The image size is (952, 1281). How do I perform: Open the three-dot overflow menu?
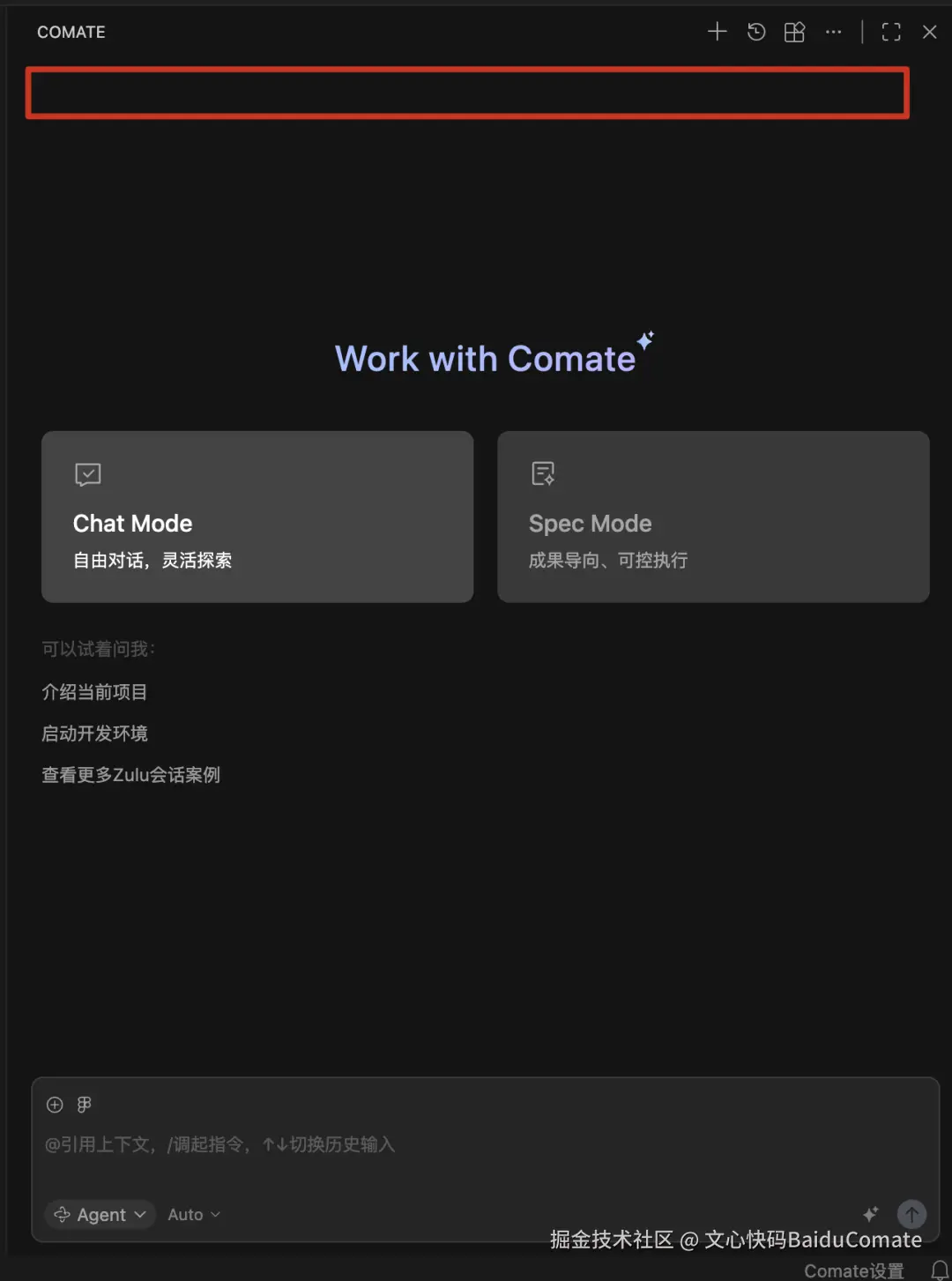[833, 33]
